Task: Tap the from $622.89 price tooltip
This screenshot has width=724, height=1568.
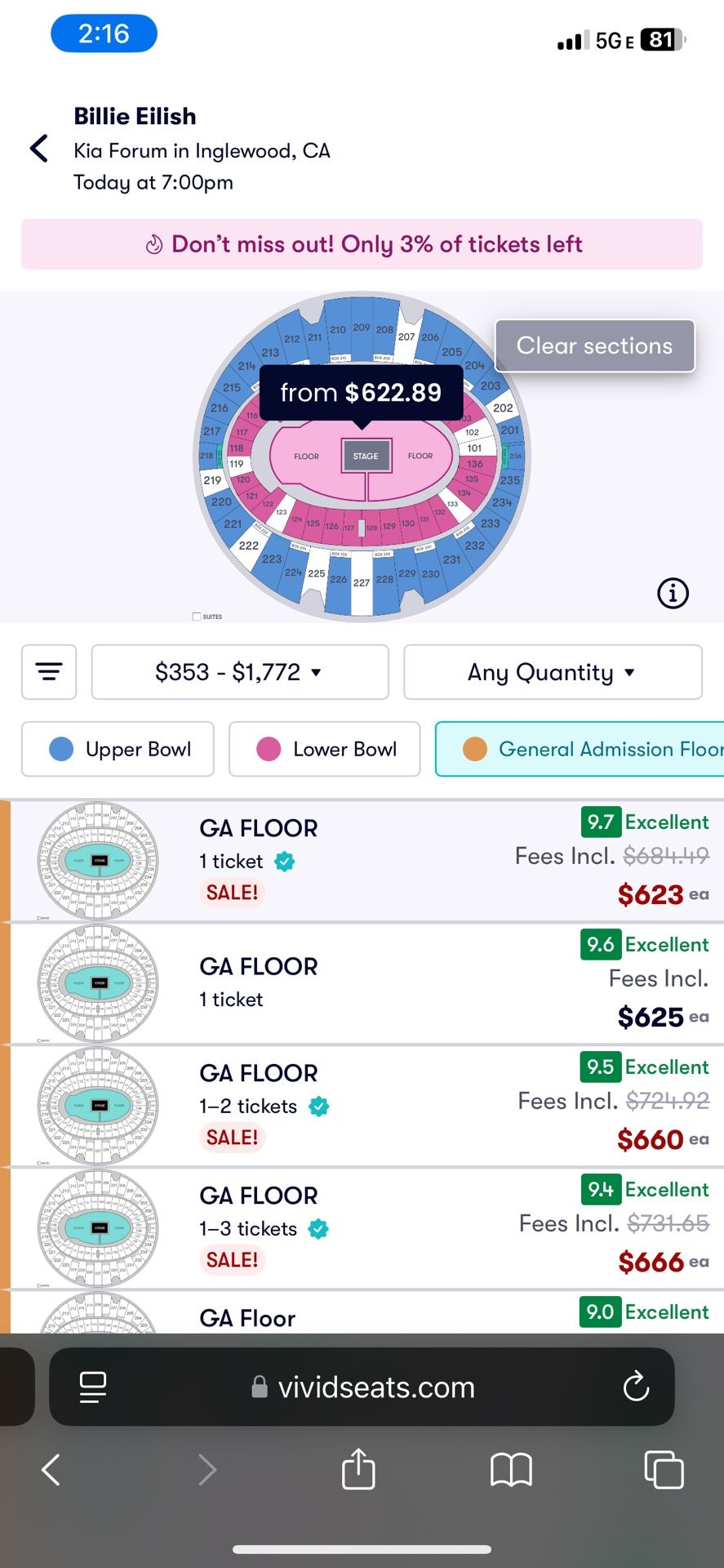Action: (362, 393)
